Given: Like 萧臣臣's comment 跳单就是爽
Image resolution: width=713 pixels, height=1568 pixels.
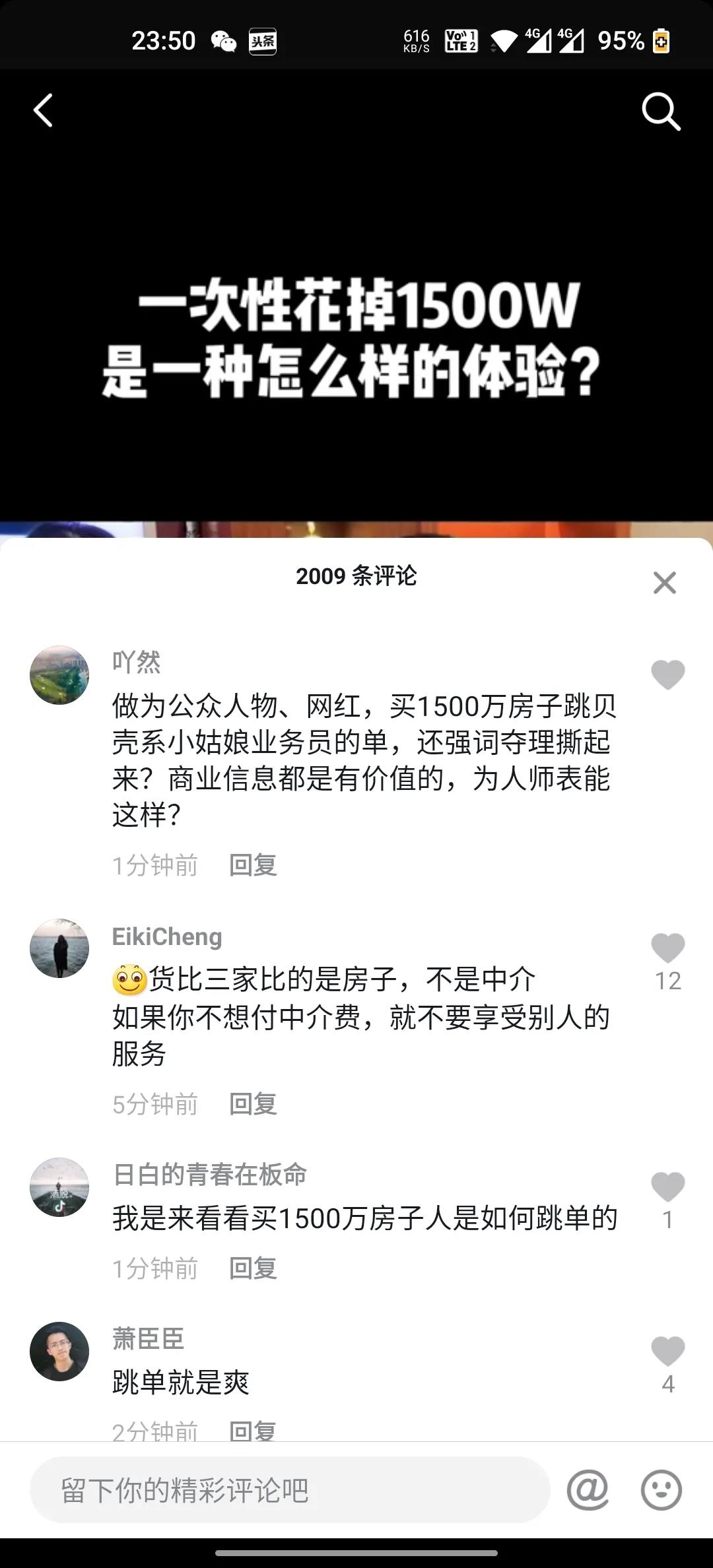Looking at the screenshot, I should point(667,1352).
